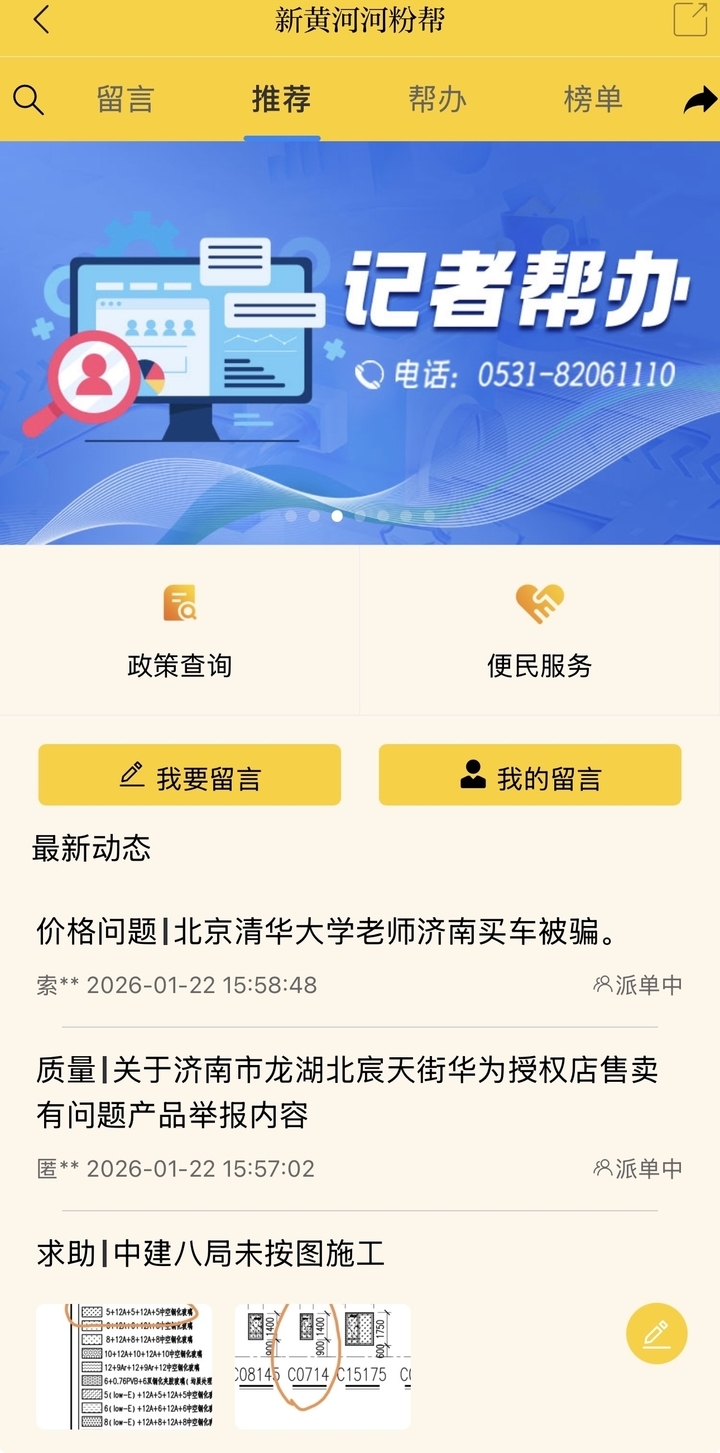The height and width of the screenshot is (1453, 720).
Task: View the C0714 drawing image
Action: (x=322, y=1366)
